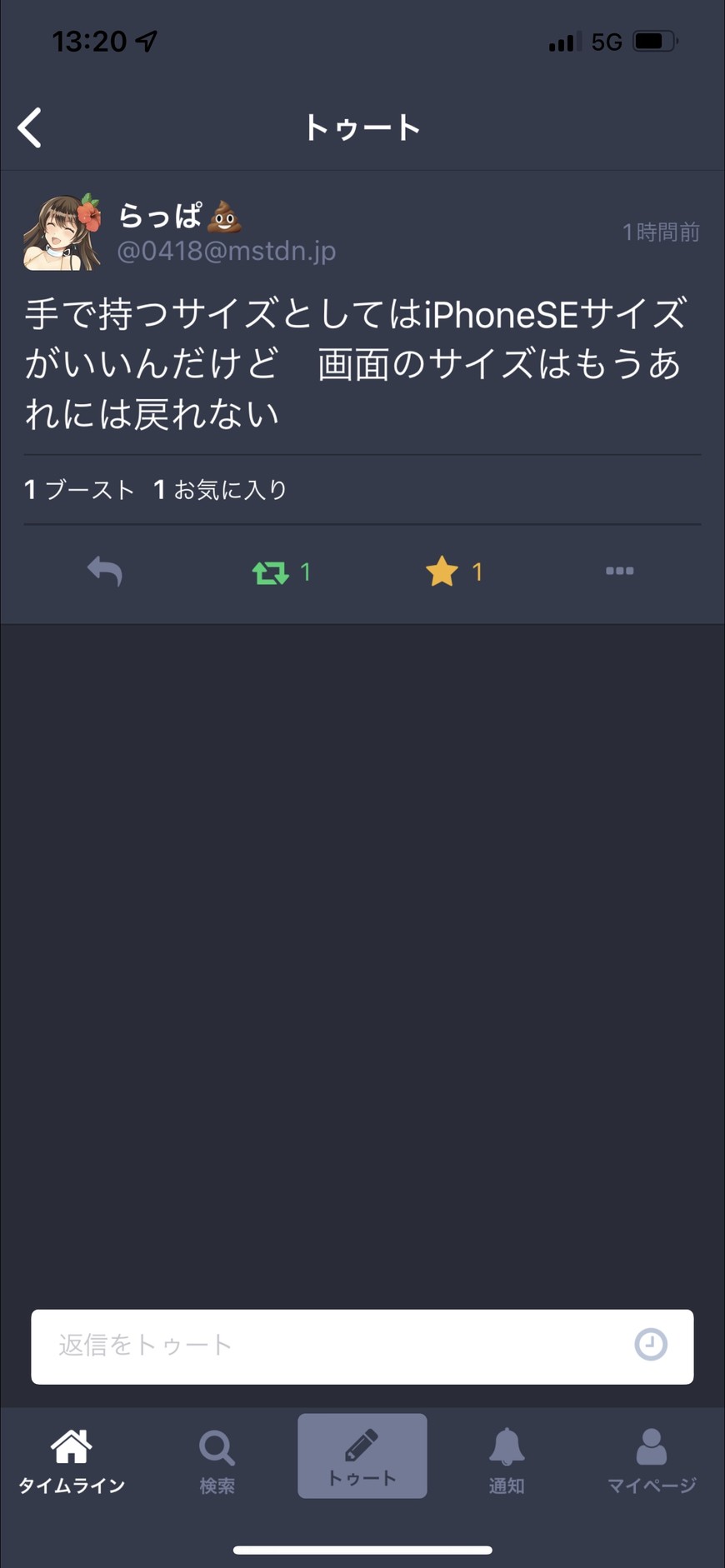This screenshot has height=1568, width=725.
Task: Compose a new toot with トゥート button
Action: [362, 1456]
